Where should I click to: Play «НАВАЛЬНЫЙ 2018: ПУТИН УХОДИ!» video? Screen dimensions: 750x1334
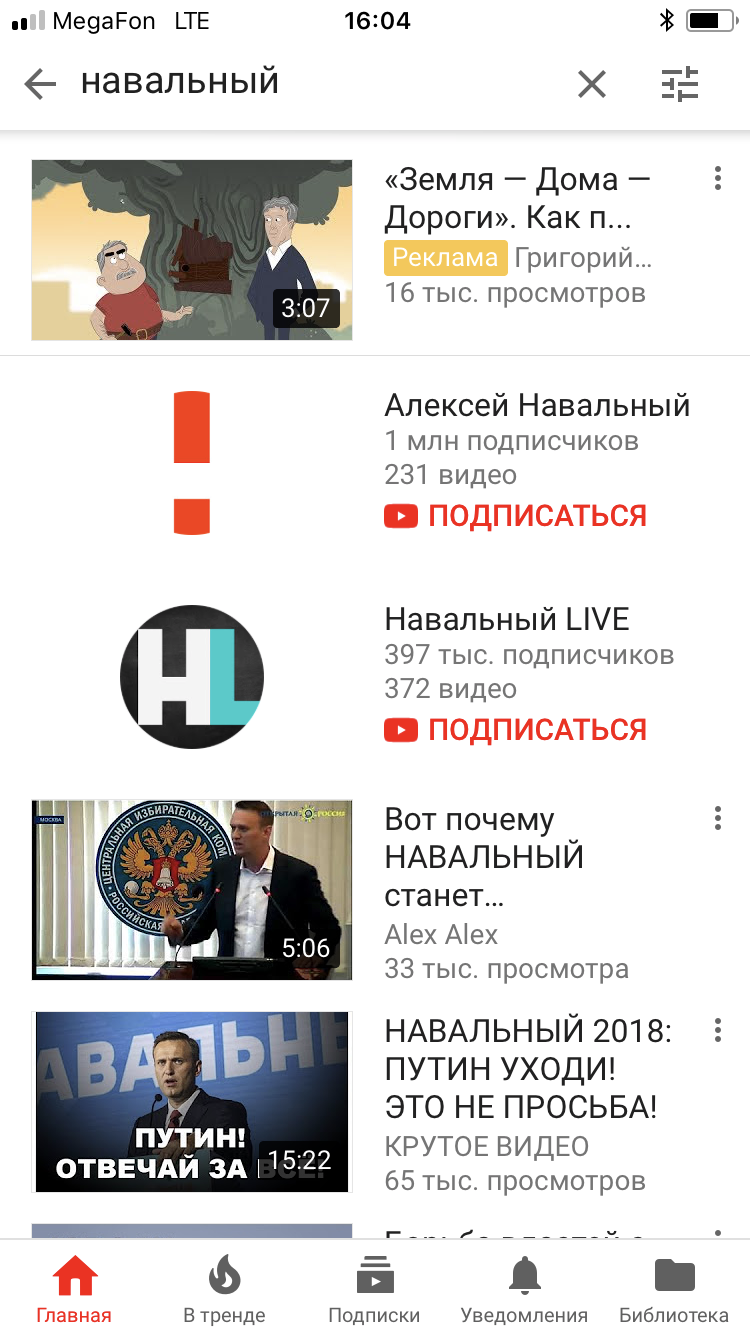(x=192, y=1102)
